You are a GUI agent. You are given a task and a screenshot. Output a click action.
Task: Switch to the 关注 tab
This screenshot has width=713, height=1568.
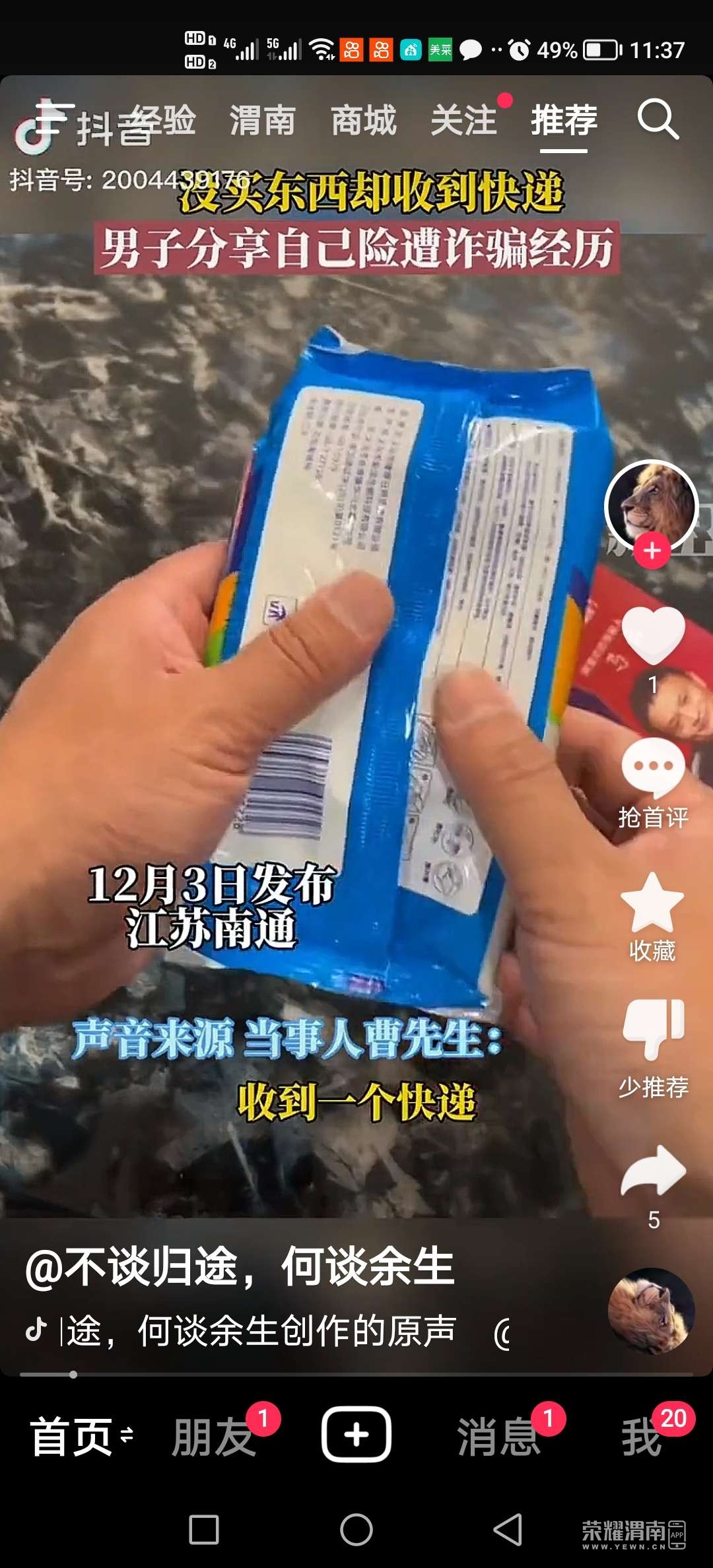[x=463, y=120]
